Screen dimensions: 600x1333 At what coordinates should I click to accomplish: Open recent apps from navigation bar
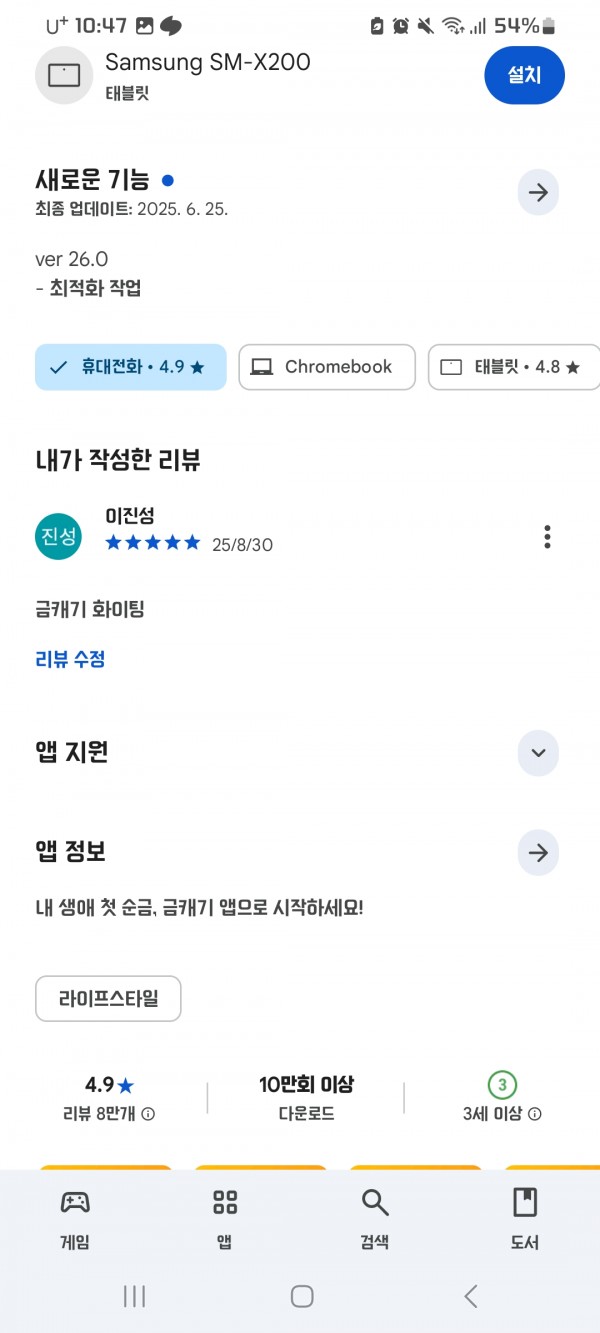[x=134, y=1296]
